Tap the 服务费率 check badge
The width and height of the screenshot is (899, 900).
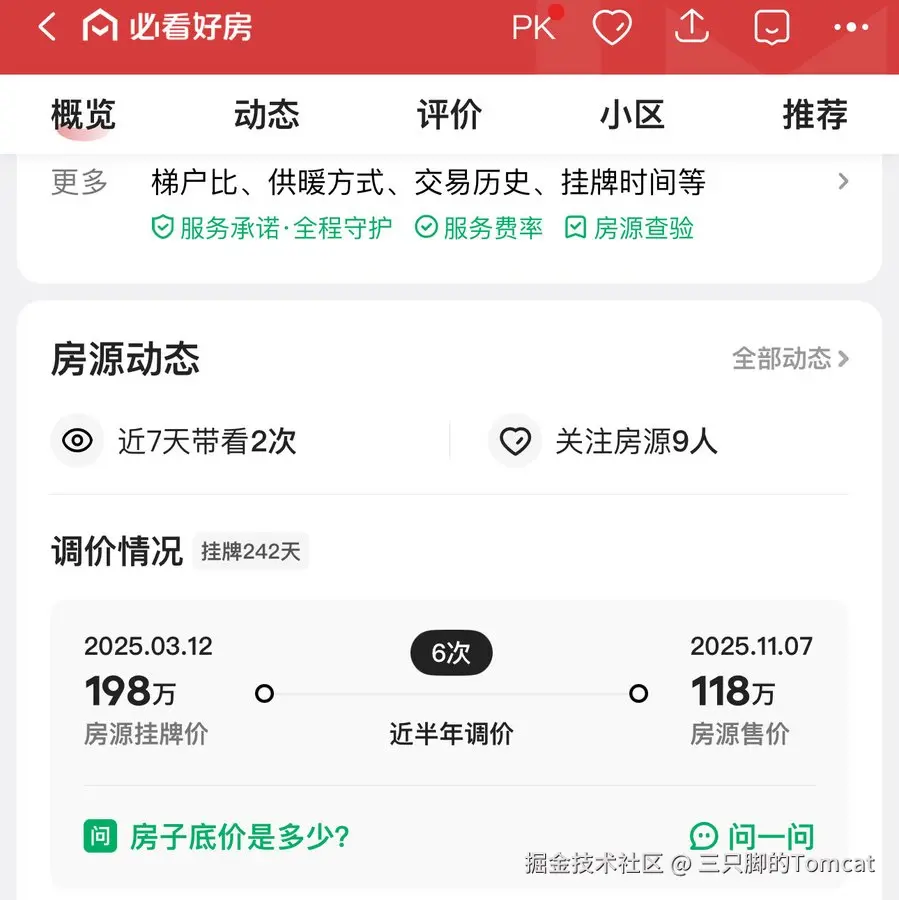(x=481, y=228)
